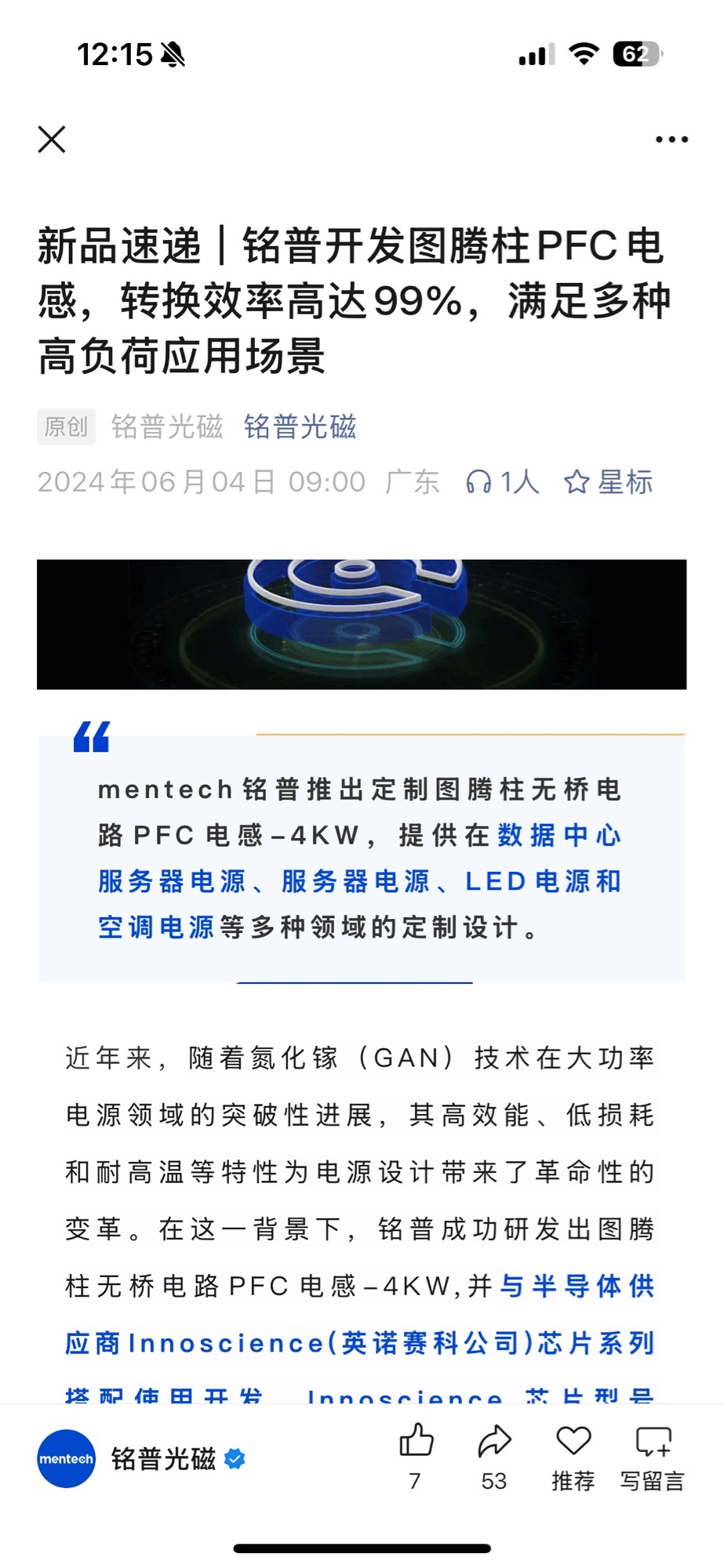Screen dimensions: 724x1568
Task: Open the article banner image
Action: 362,624
